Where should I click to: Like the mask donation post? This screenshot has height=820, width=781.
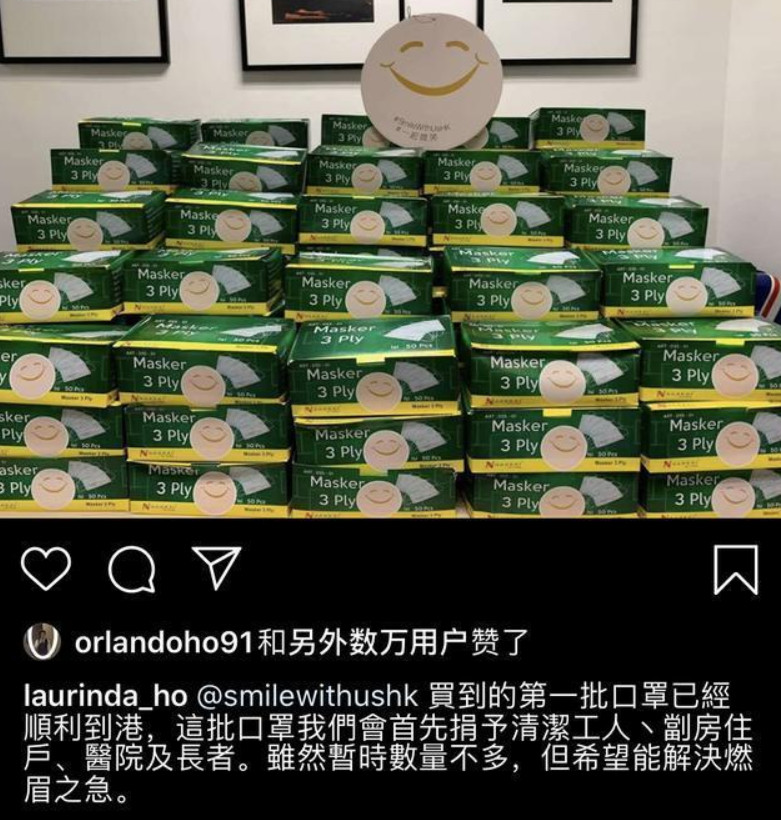(45, 570)
